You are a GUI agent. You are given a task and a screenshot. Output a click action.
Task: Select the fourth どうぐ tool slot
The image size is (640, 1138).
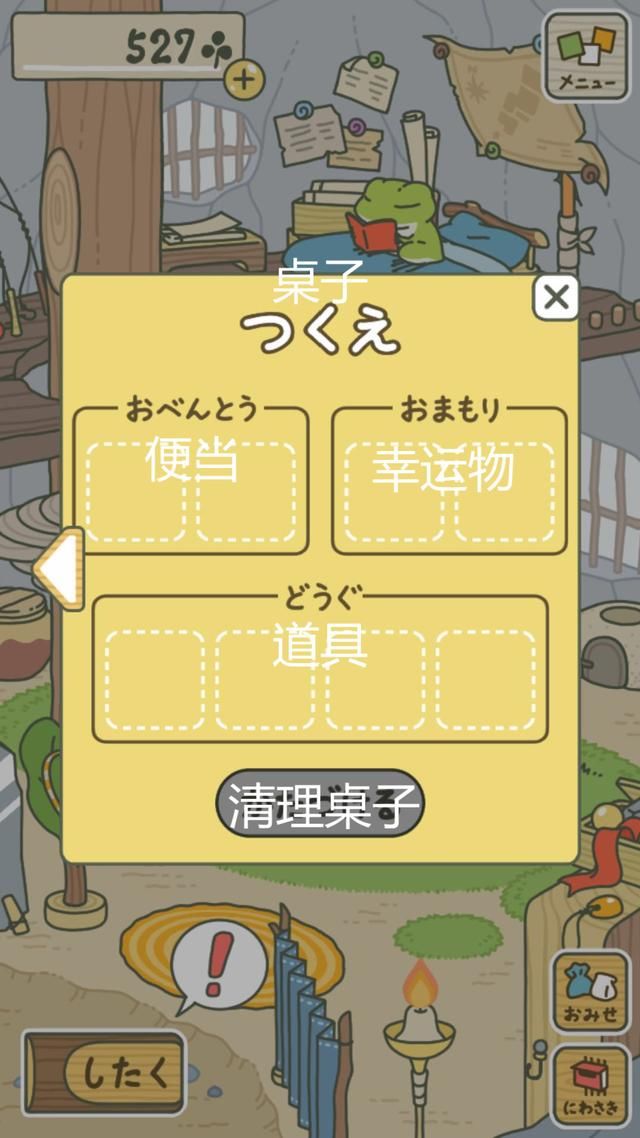[x=485, y=680]
